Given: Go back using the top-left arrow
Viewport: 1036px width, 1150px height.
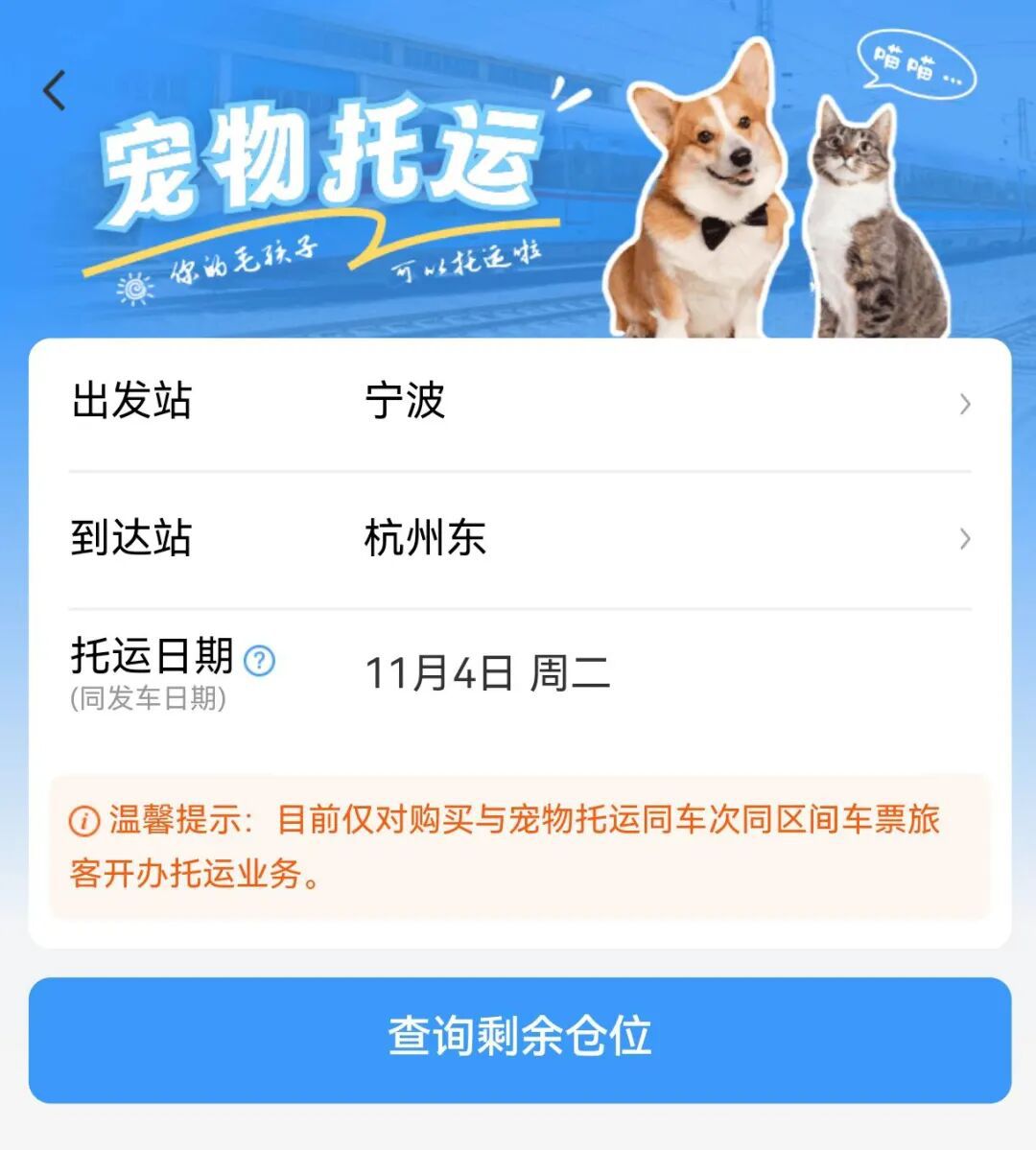Looking at the screenshot, I should tap(55, 91).
